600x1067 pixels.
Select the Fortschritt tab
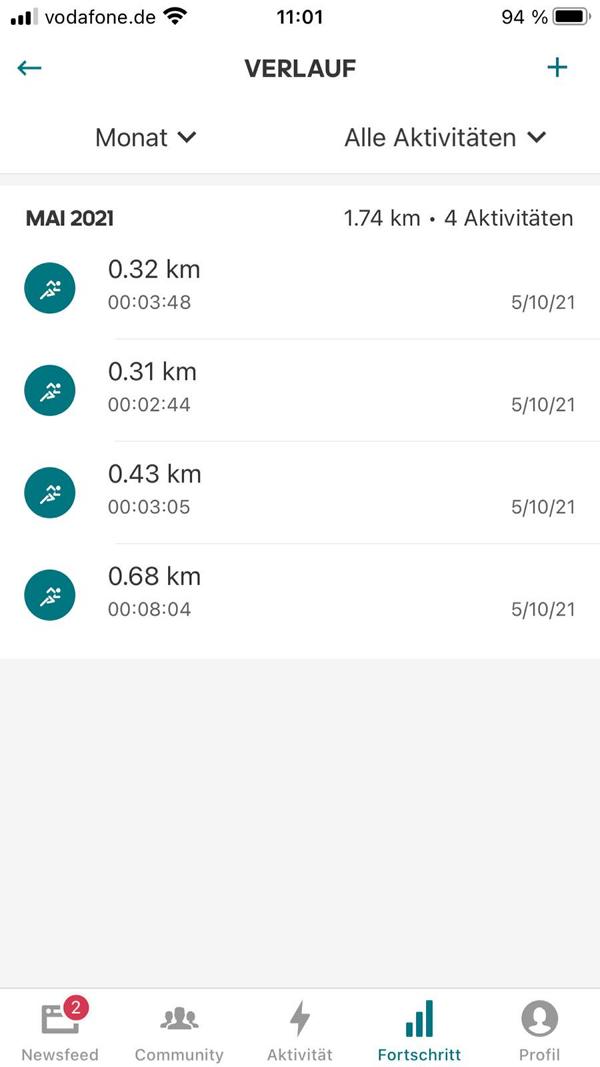coord(419,1029)
